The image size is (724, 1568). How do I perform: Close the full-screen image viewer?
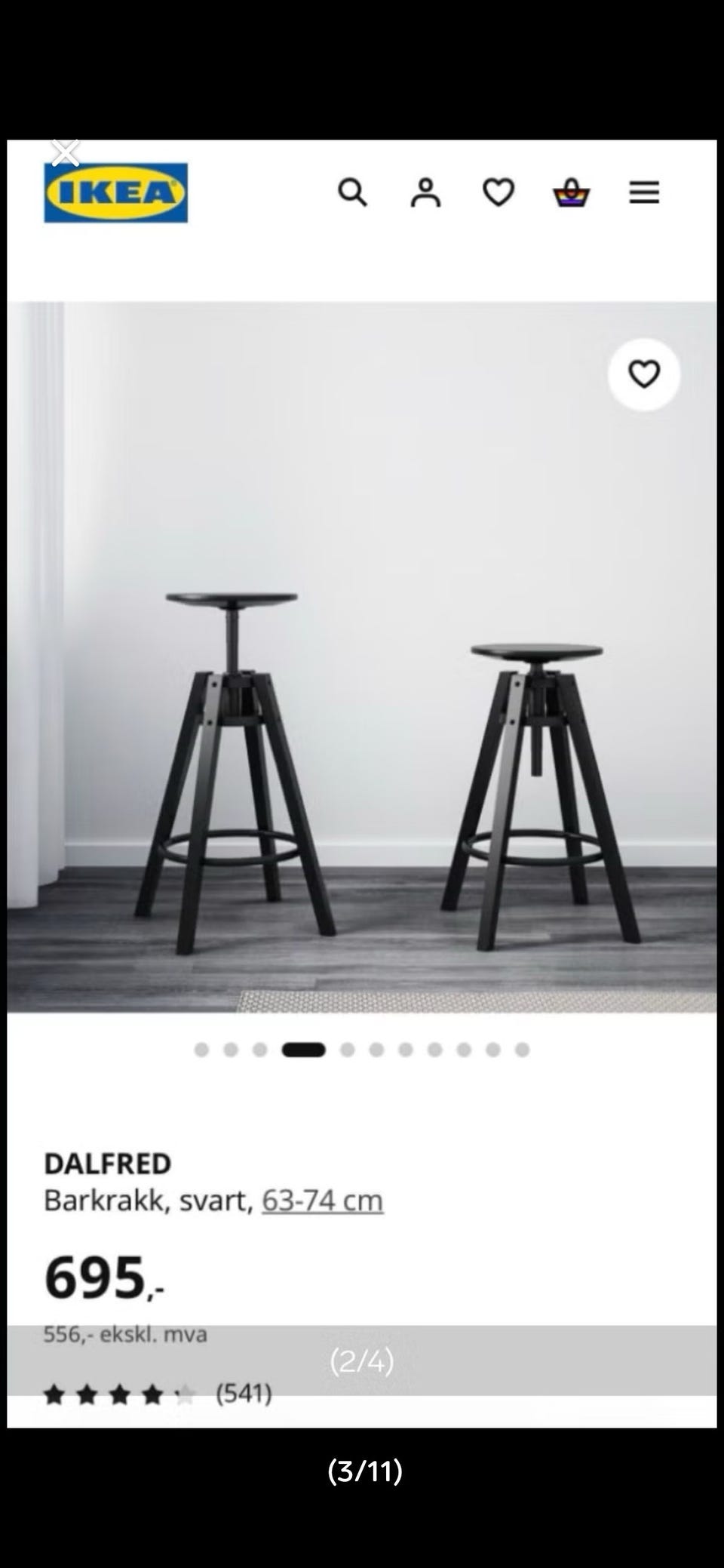(x=66, y=152)
